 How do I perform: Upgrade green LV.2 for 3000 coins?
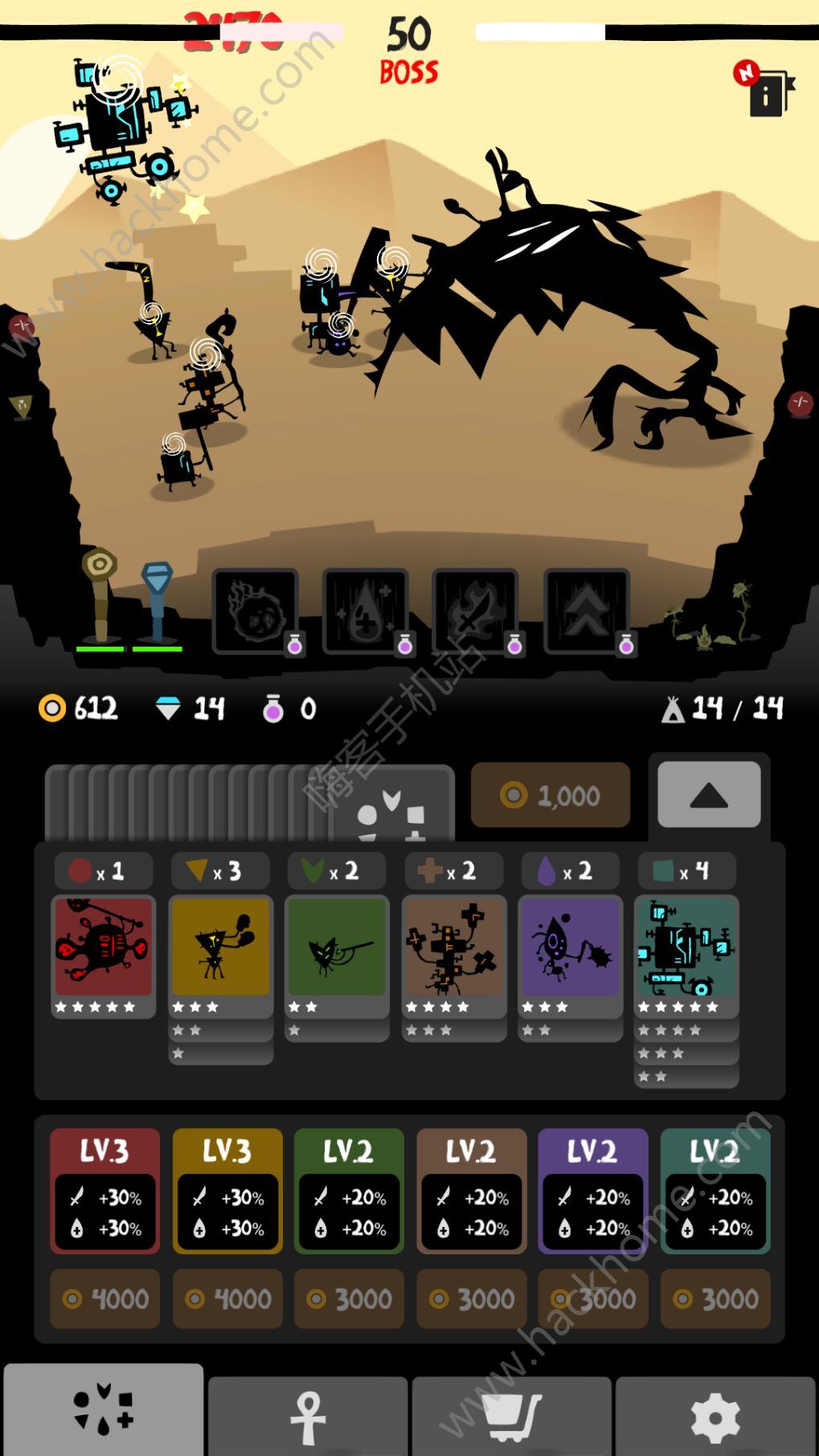click(x=350, y=1299)
